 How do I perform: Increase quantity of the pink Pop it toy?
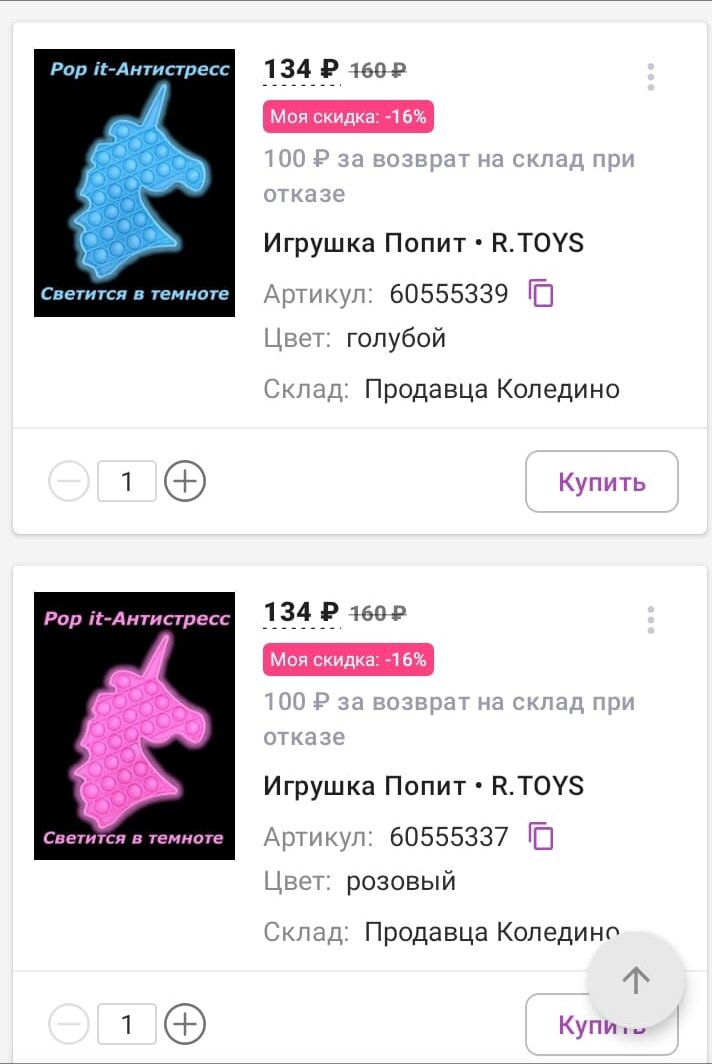pos(185,1024)
